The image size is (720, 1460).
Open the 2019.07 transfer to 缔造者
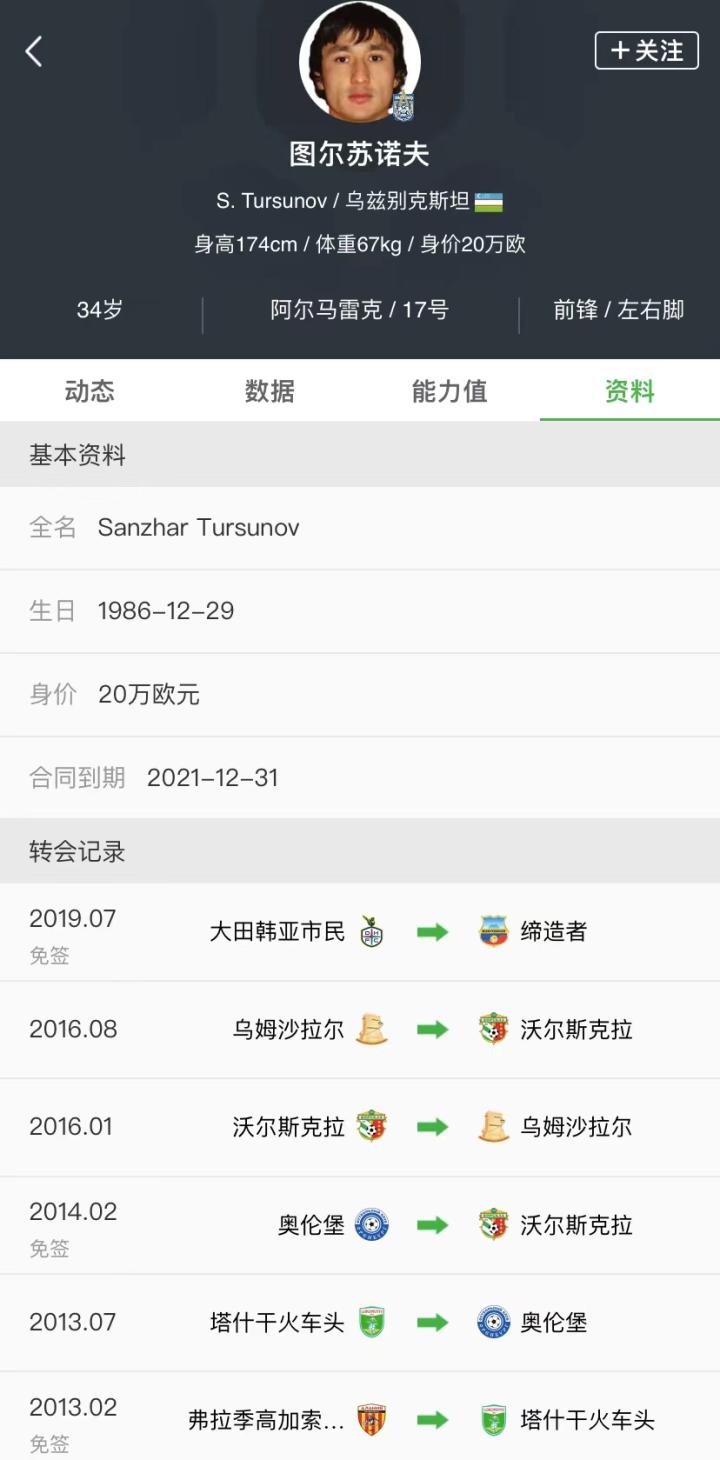tap(360, 932)
